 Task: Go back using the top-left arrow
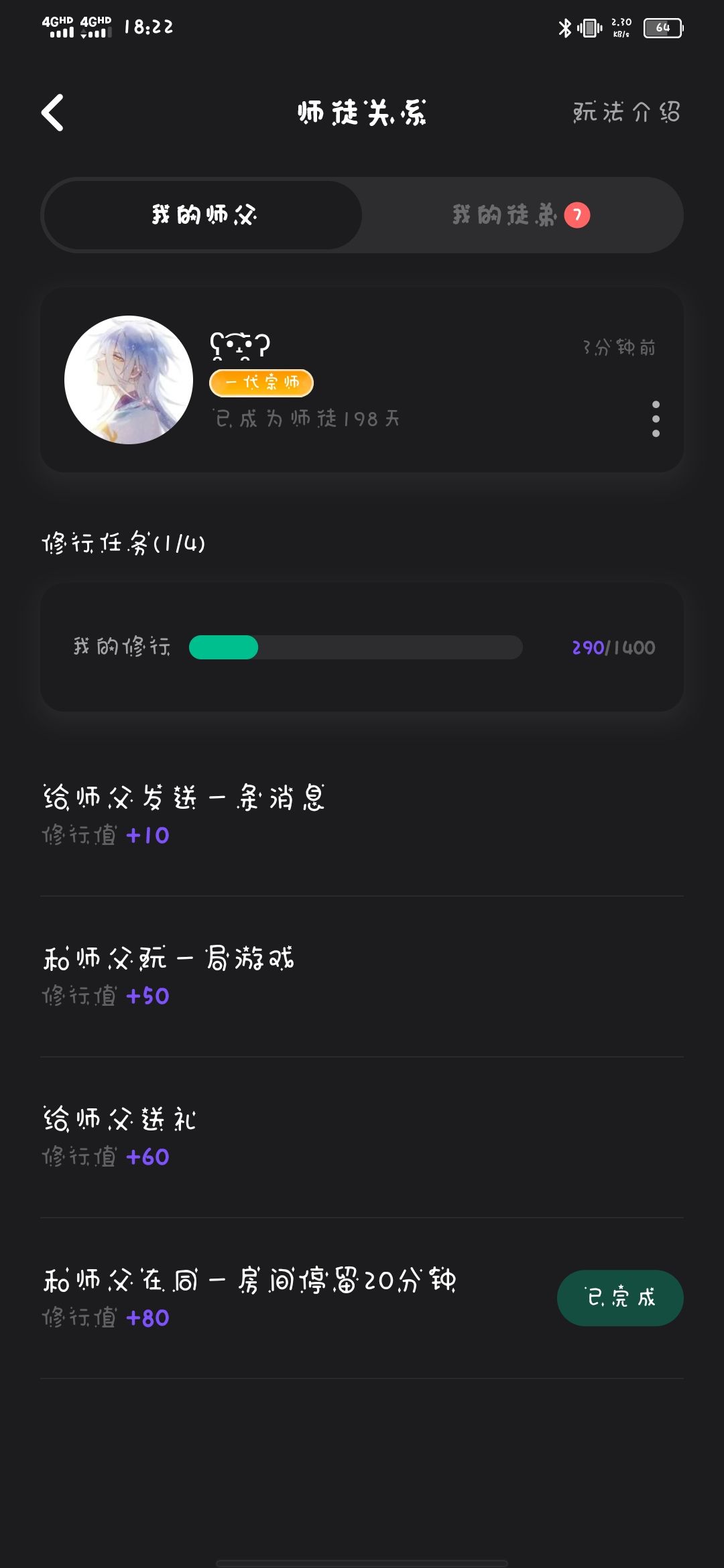(x=53, y=113)
